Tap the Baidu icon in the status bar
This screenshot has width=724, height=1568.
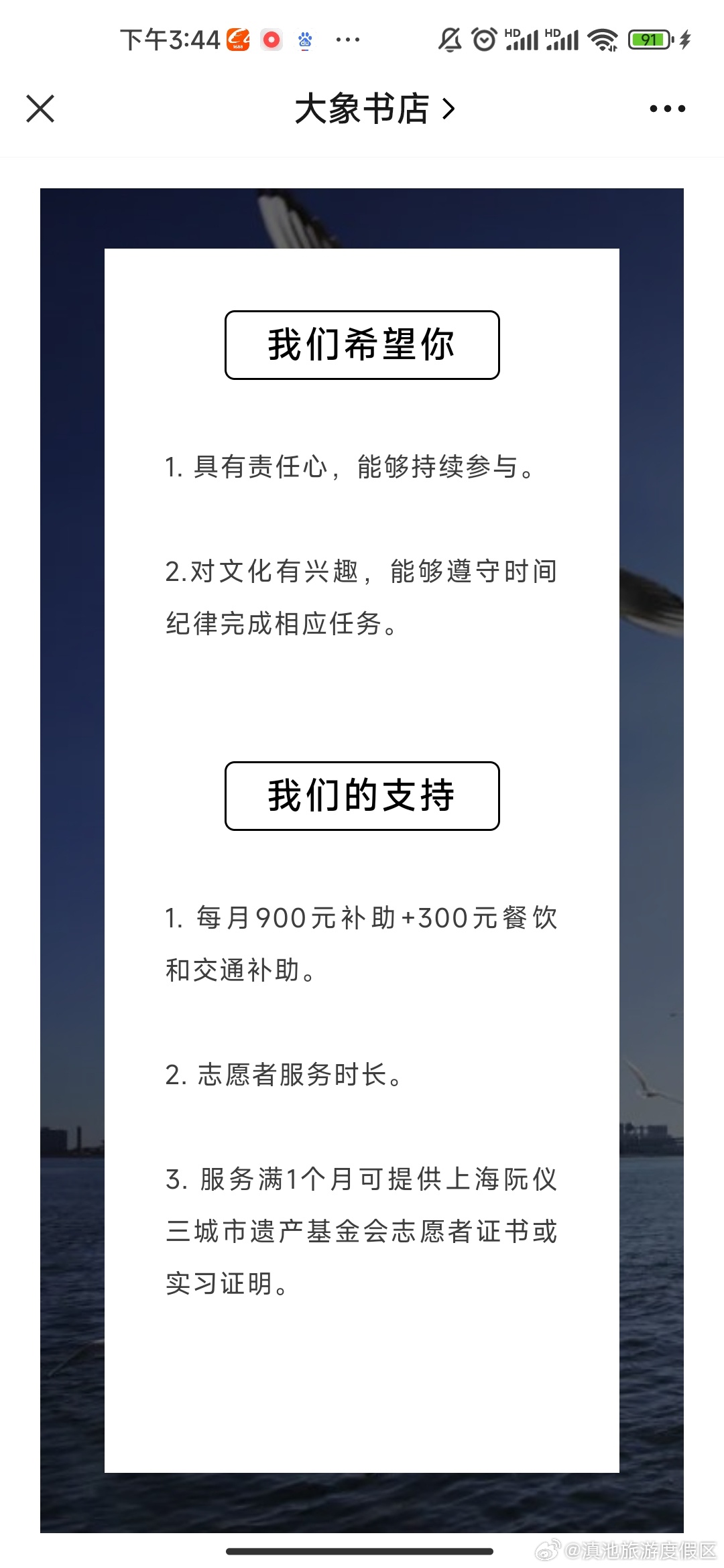click(305, 40)
